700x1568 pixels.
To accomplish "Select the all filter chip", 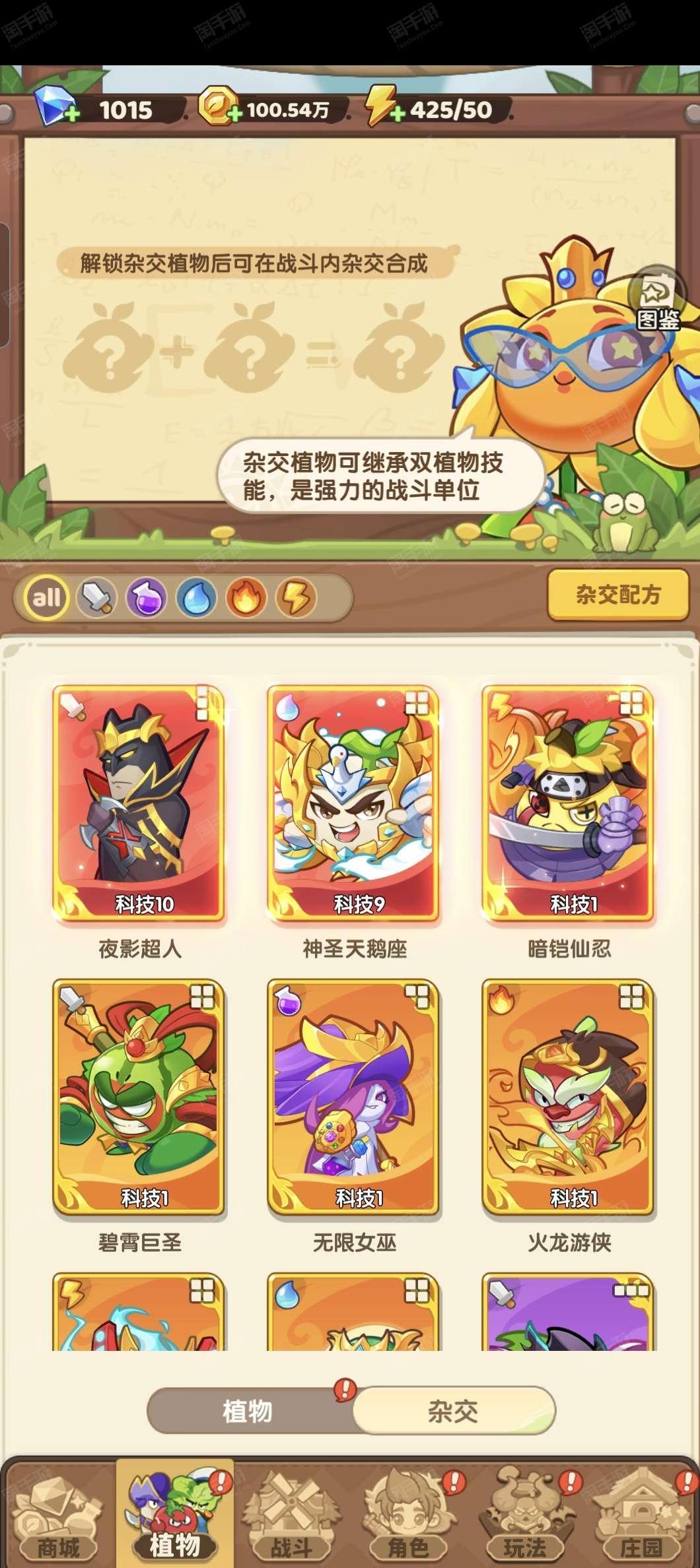I will (46, 598).
